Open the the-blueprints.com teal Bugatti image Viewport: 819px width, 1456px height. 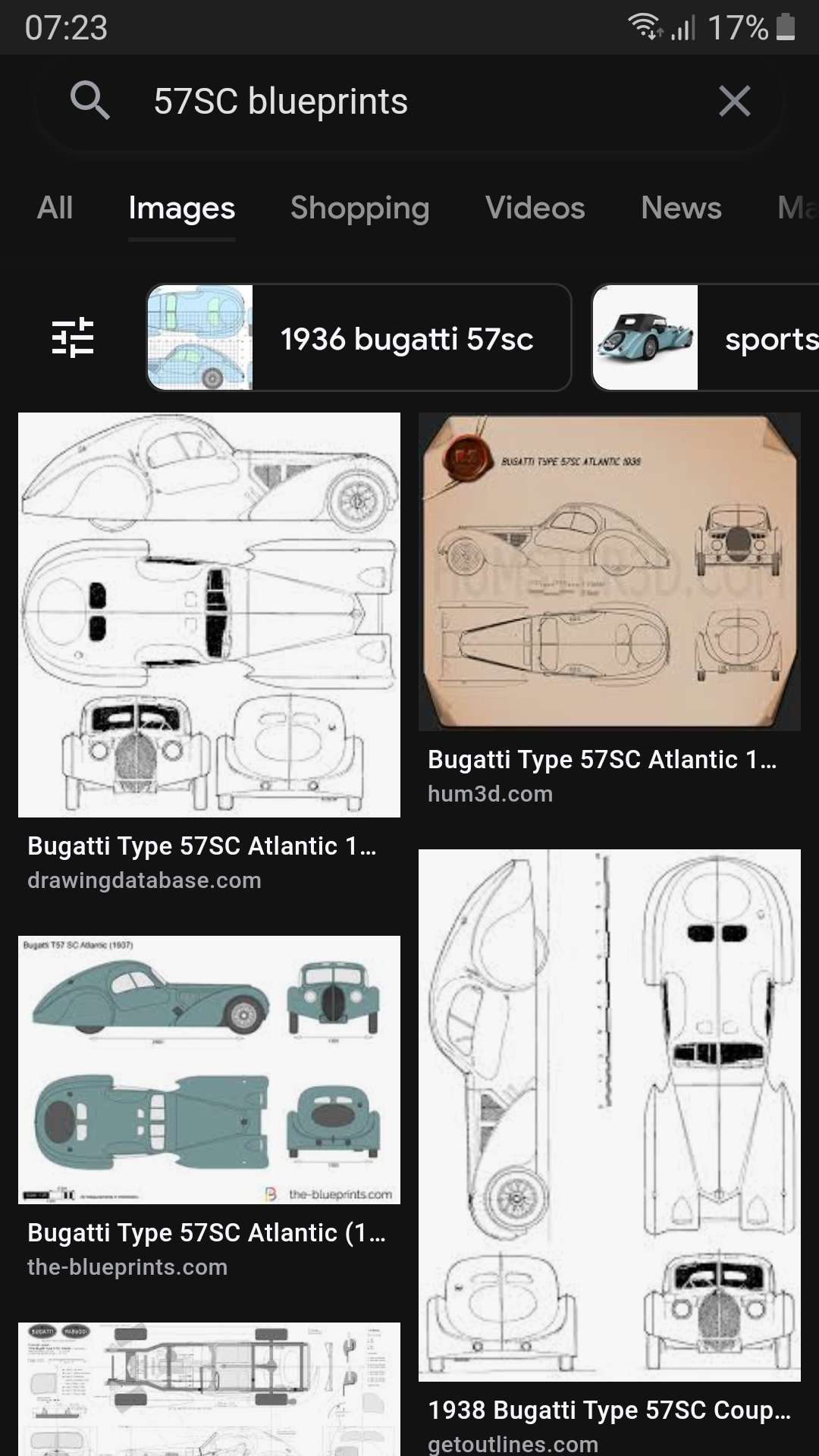click(x=209, y=1069)
